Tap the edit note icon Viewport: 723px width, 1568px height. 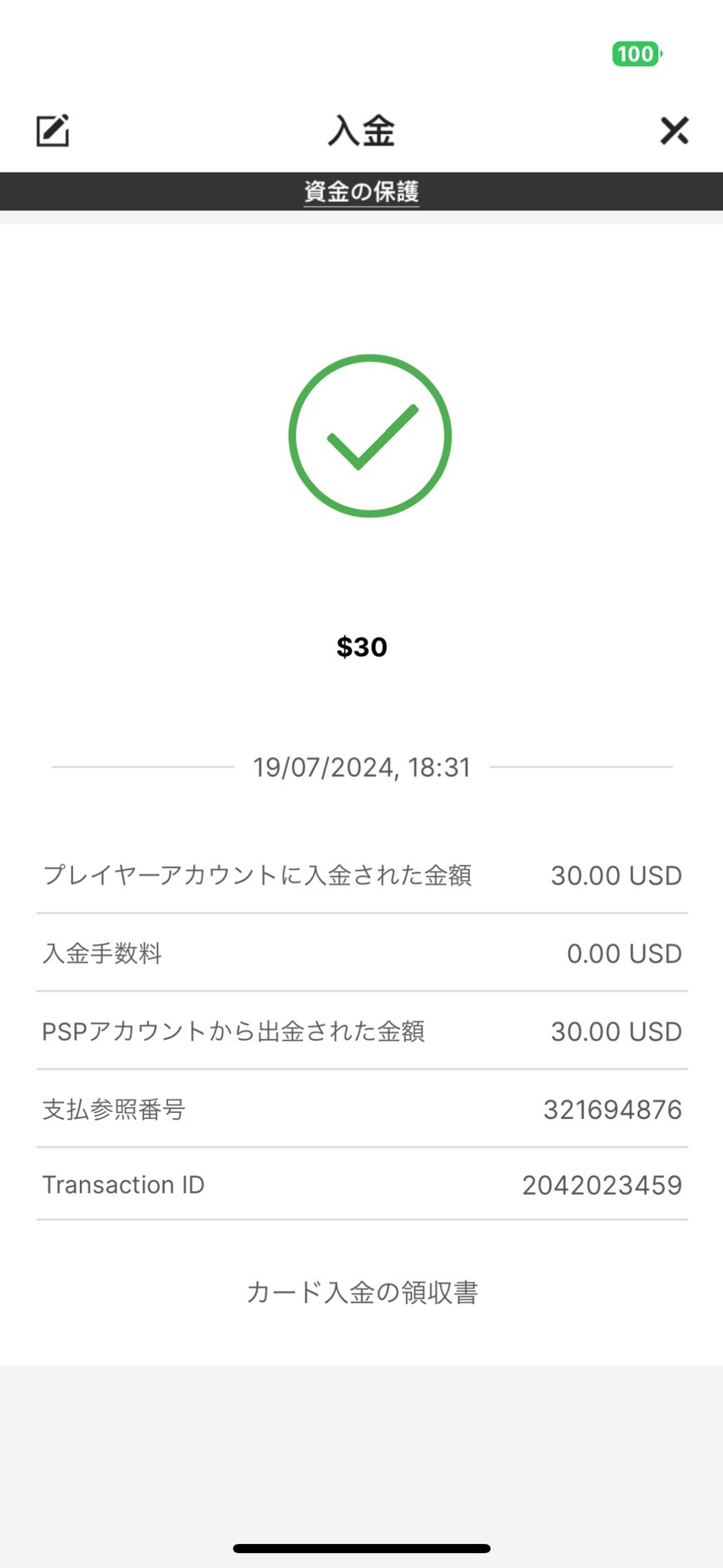pyautogui.click(x=52, y=131)
